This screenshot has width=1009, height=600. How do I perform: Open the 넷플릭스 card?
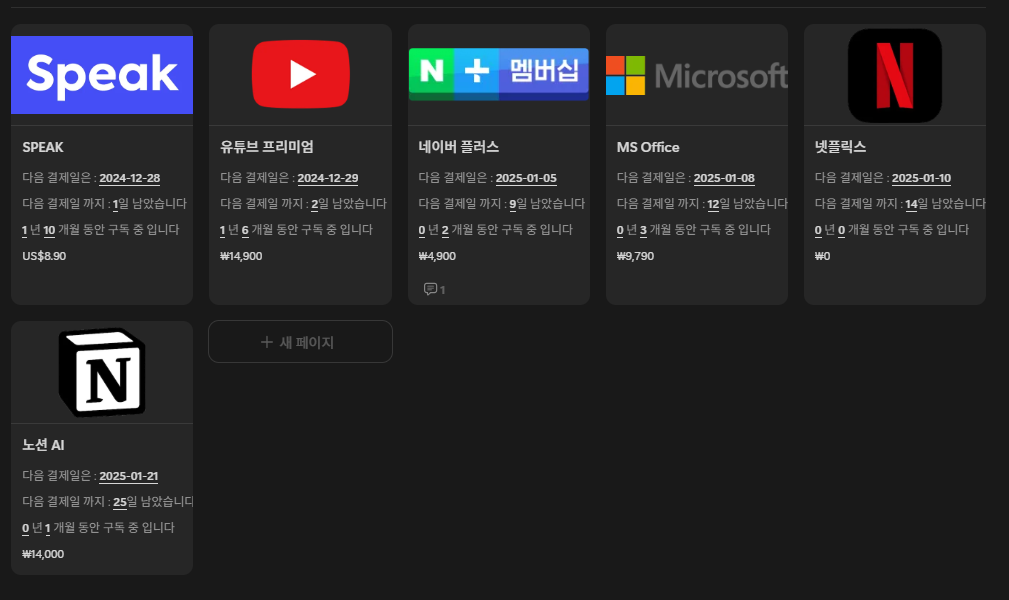click(x=894, y=164)
